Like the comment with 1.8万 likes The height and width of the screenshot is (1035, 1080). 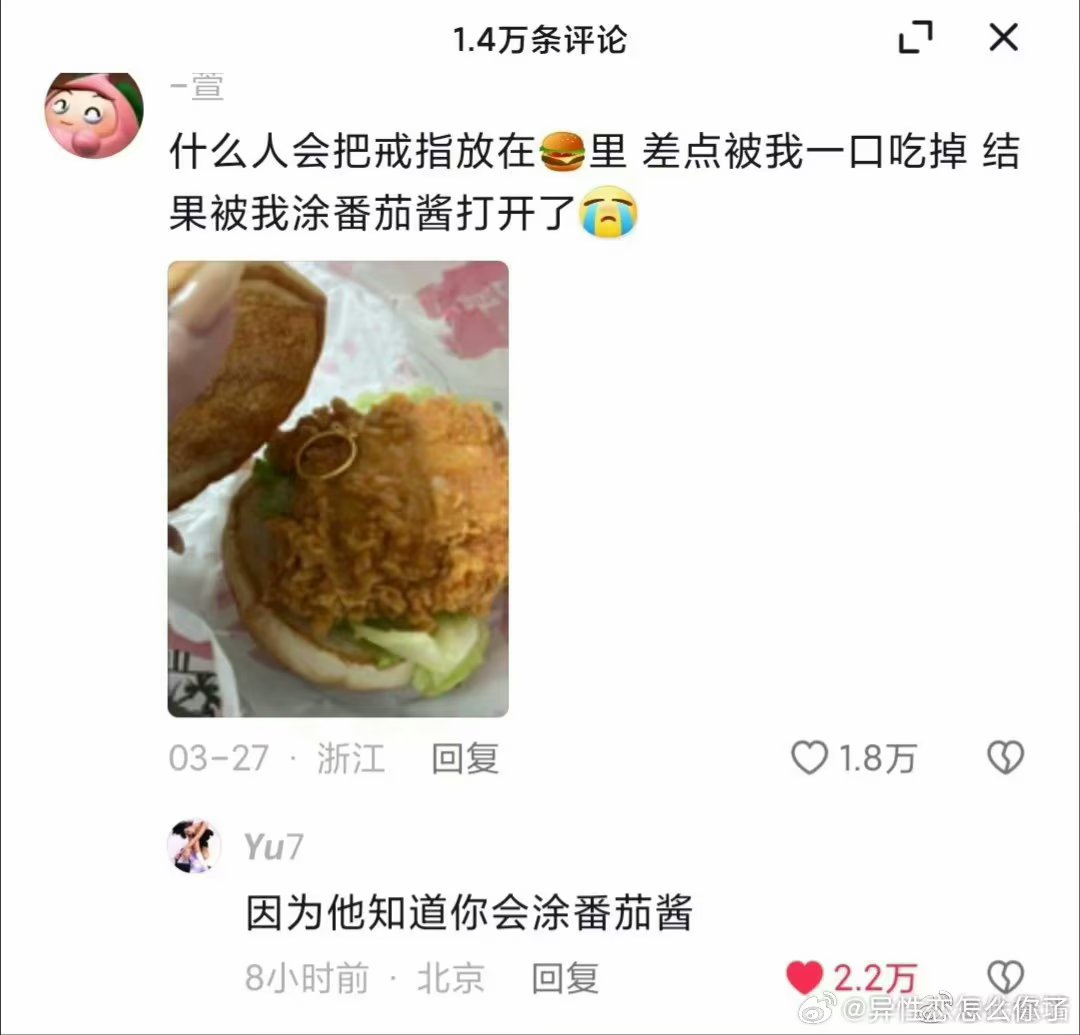click(x=810, y=759)
